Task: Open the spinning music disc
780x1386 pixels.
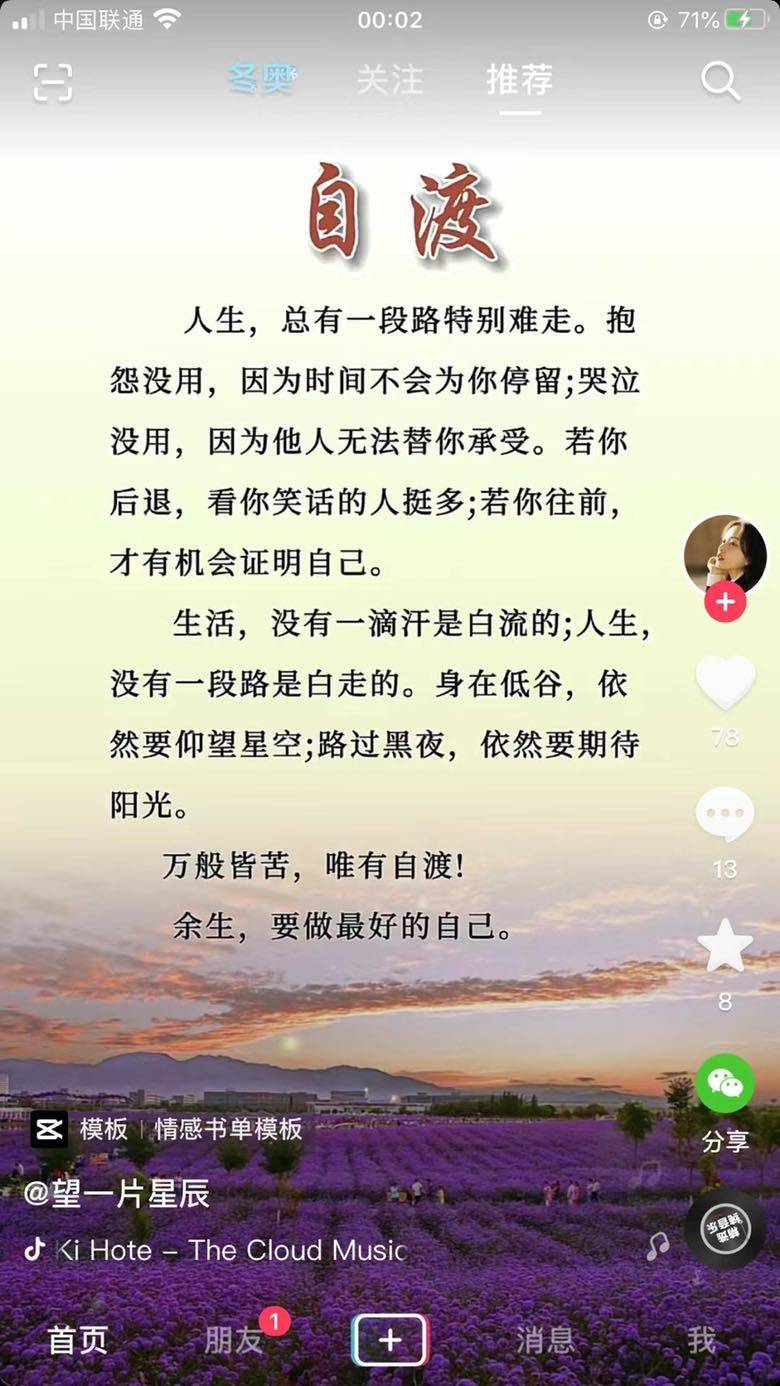Action: [725, 1229]
